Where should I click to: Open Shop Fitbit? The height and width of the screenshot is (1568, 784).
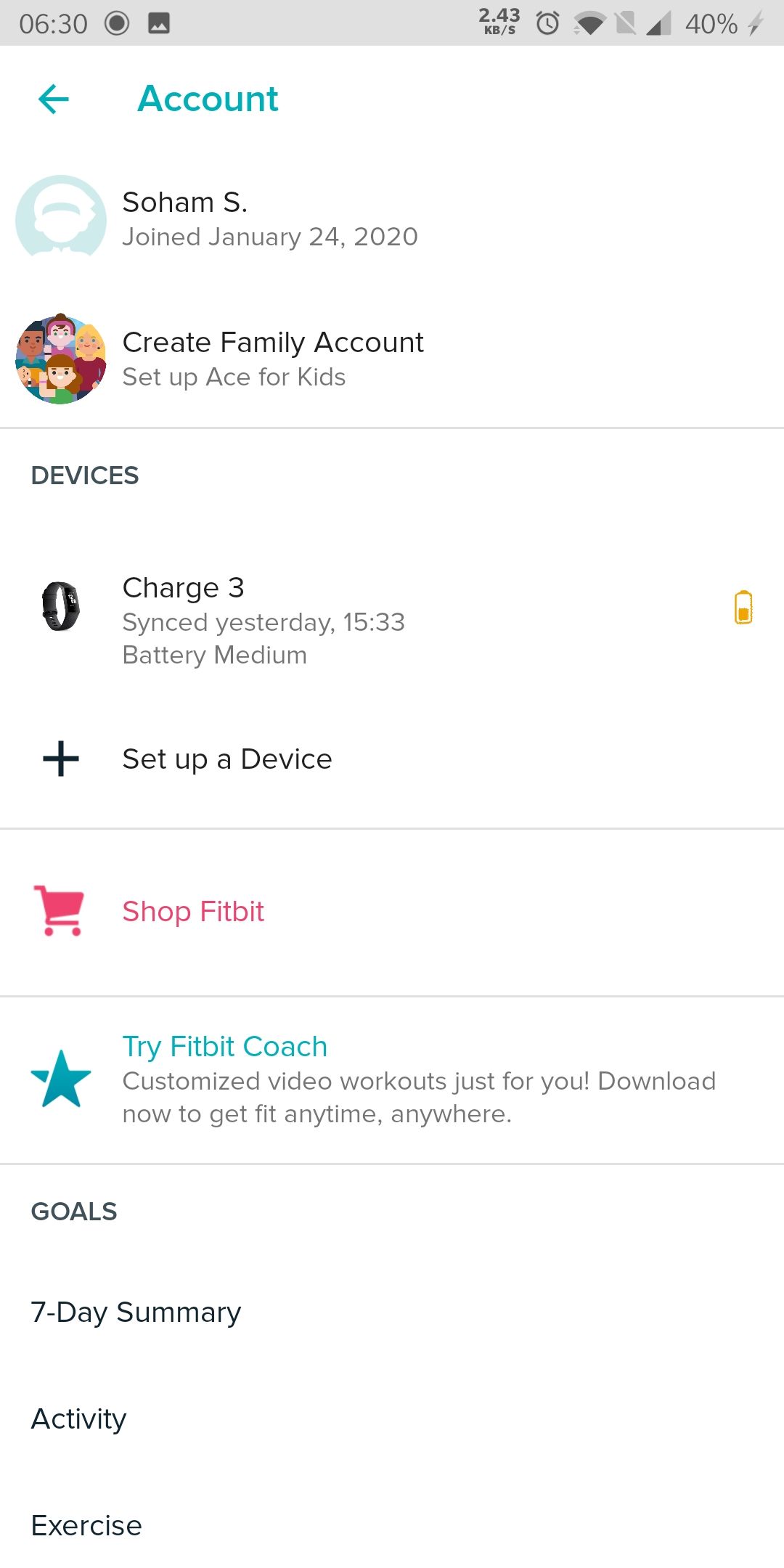click(x=193, y=912)
